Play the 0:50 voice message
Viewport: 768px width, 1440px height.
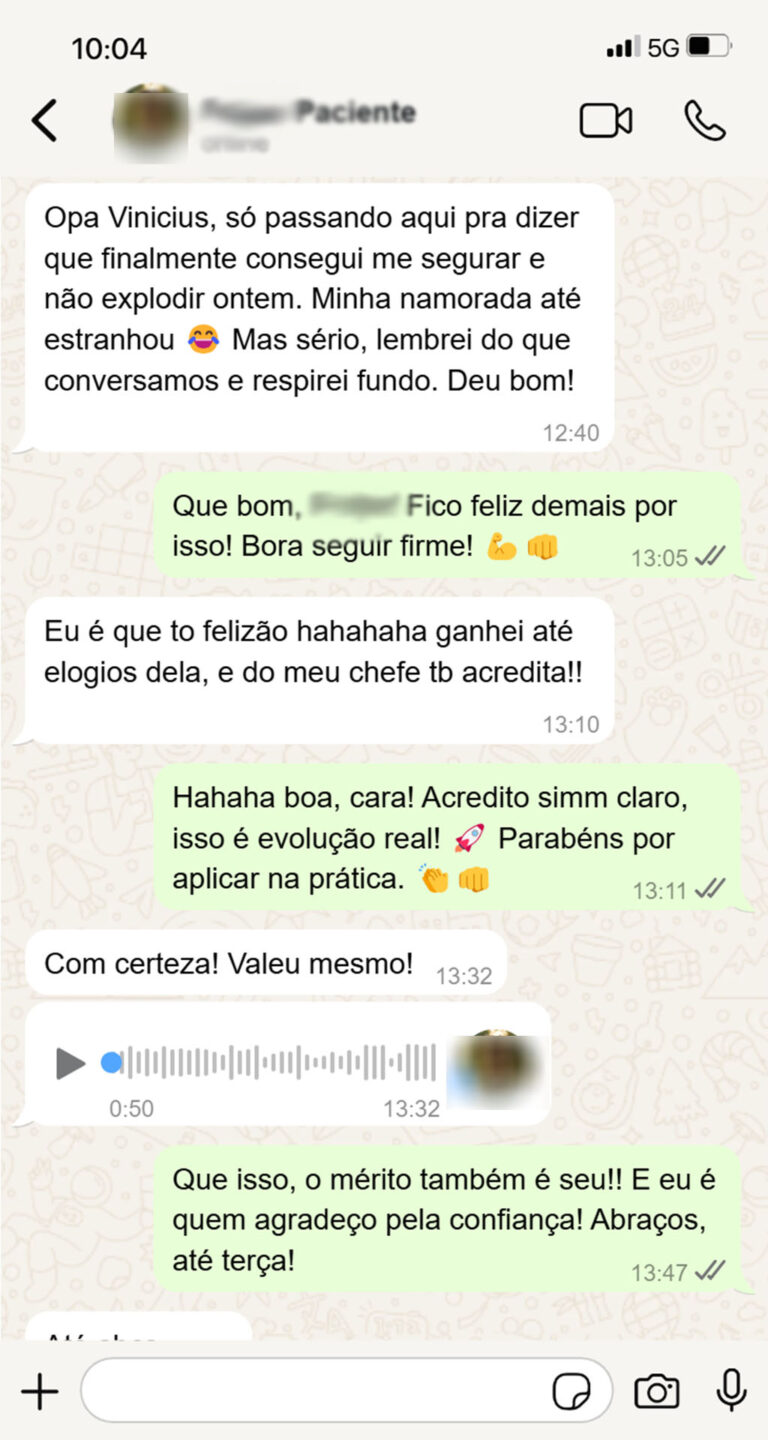[70, 1063]
